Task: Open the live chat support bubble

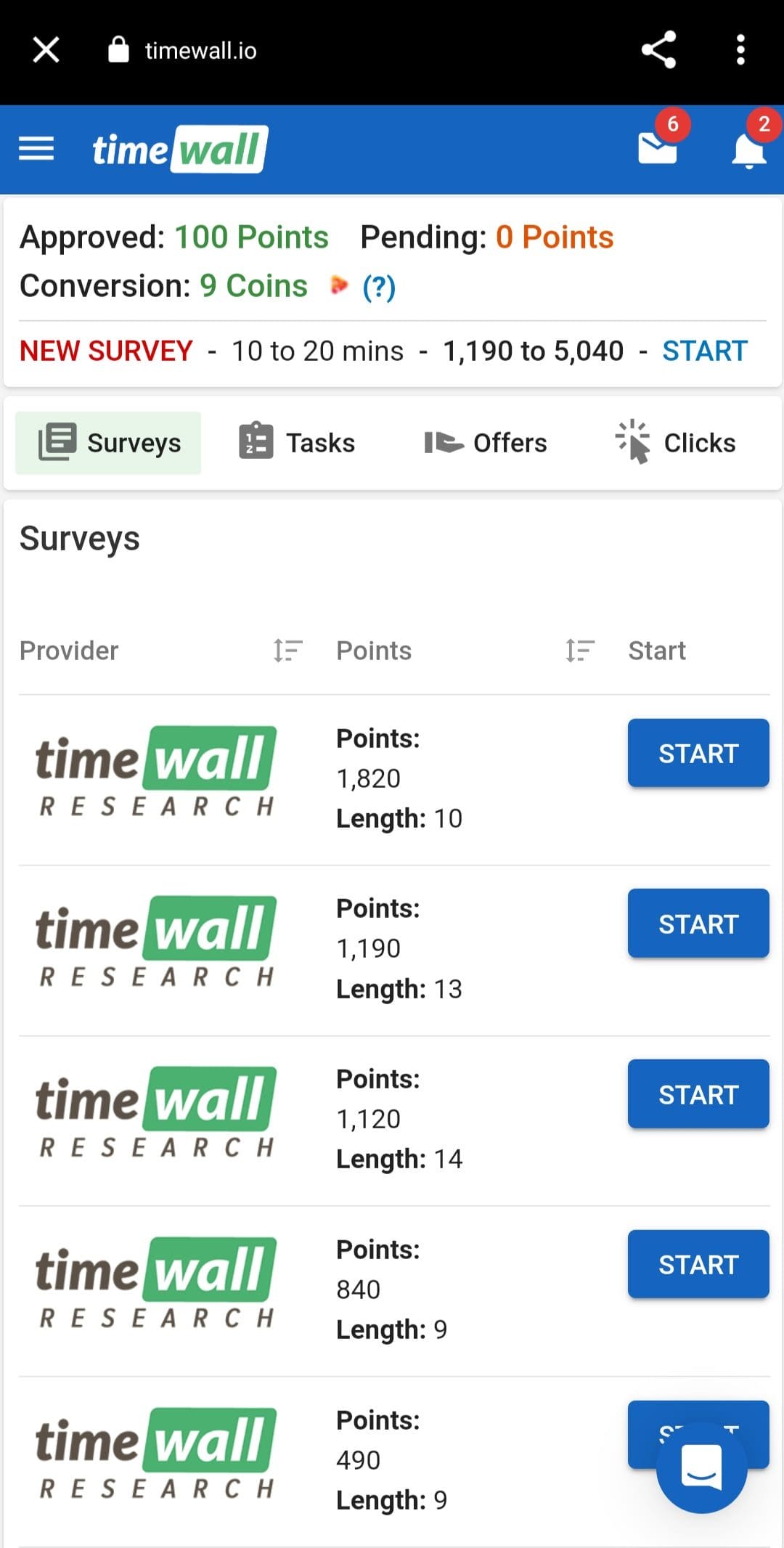Action: click(x=701, y=1467)
